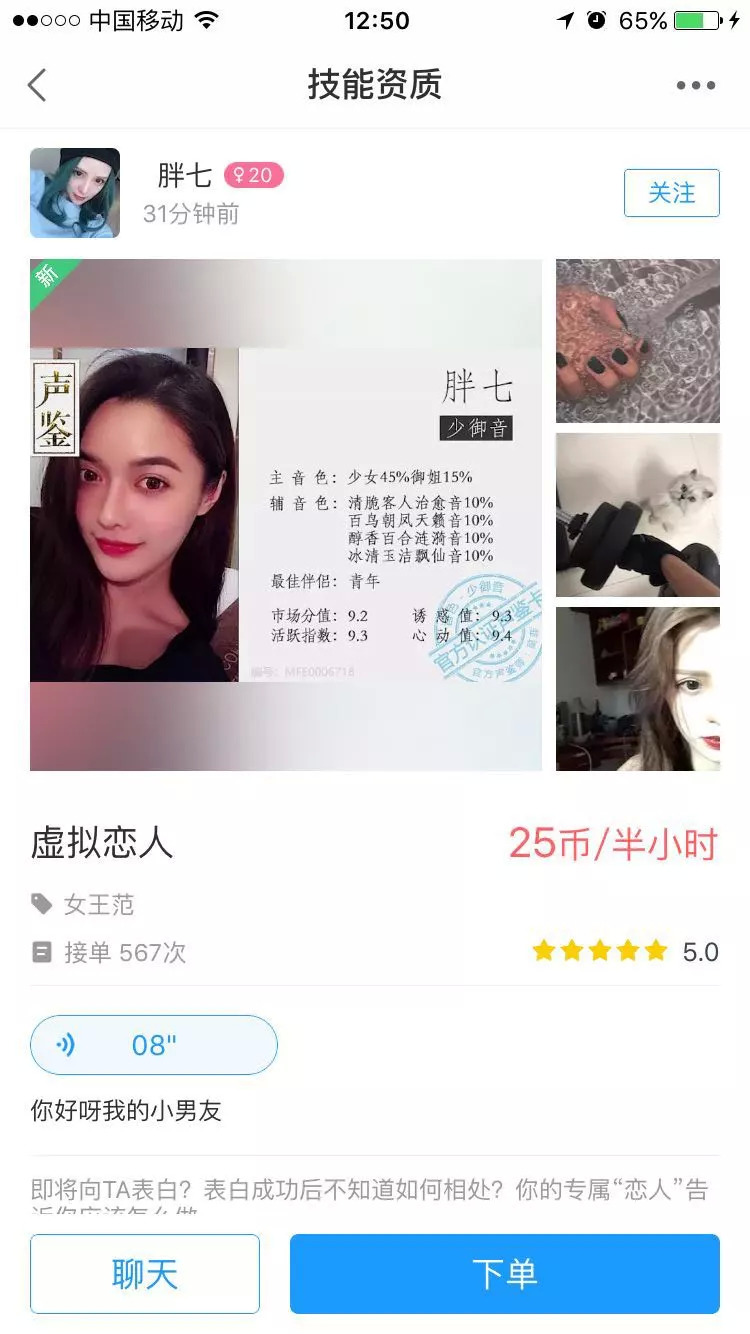This screenshot has width=750, height=1334.
Task: Open the white cat photo
Action: point(638,515)
